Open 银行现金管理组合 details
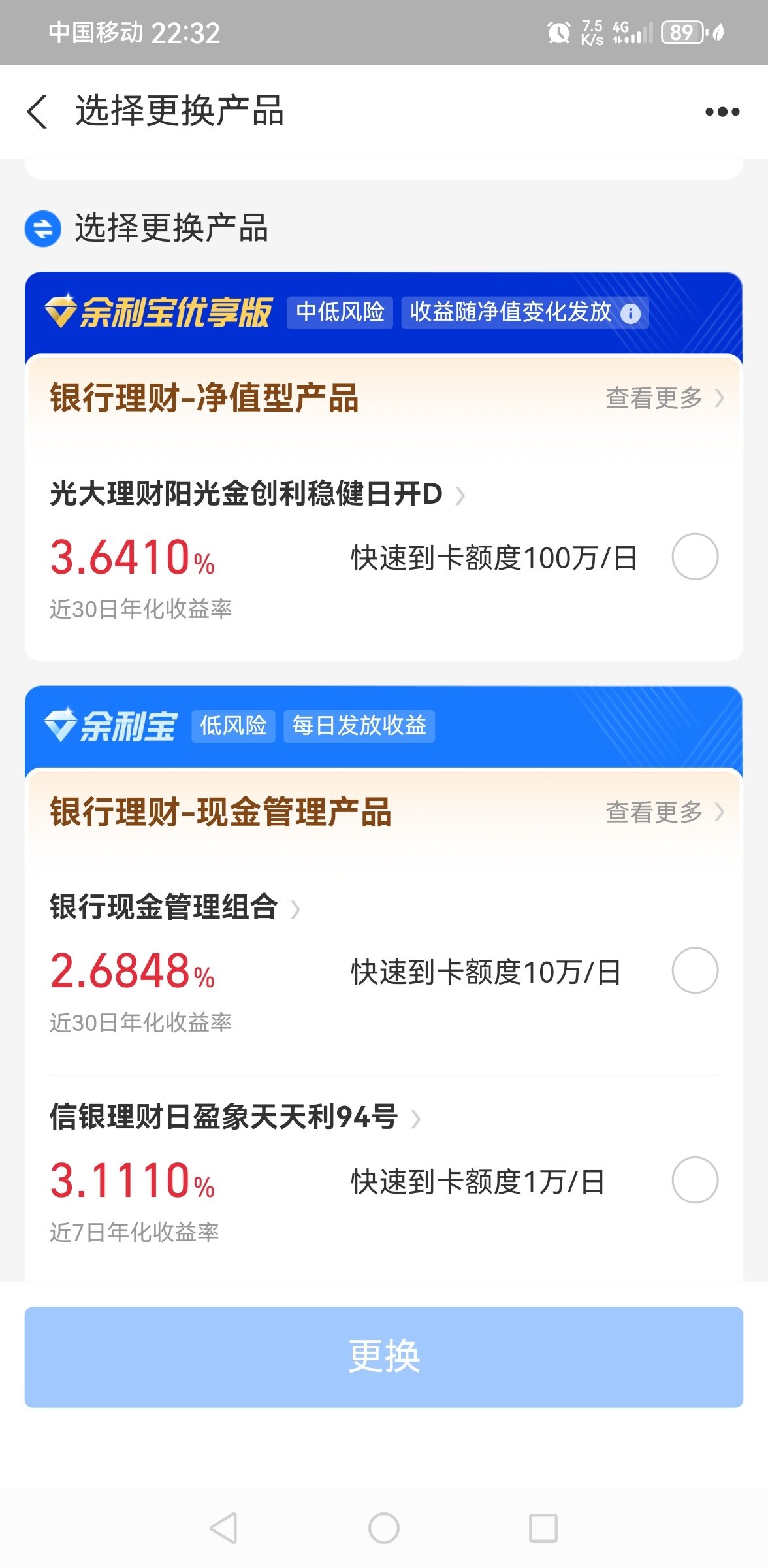The width and height of the screenshot is (768, 1568). (175, 907)
